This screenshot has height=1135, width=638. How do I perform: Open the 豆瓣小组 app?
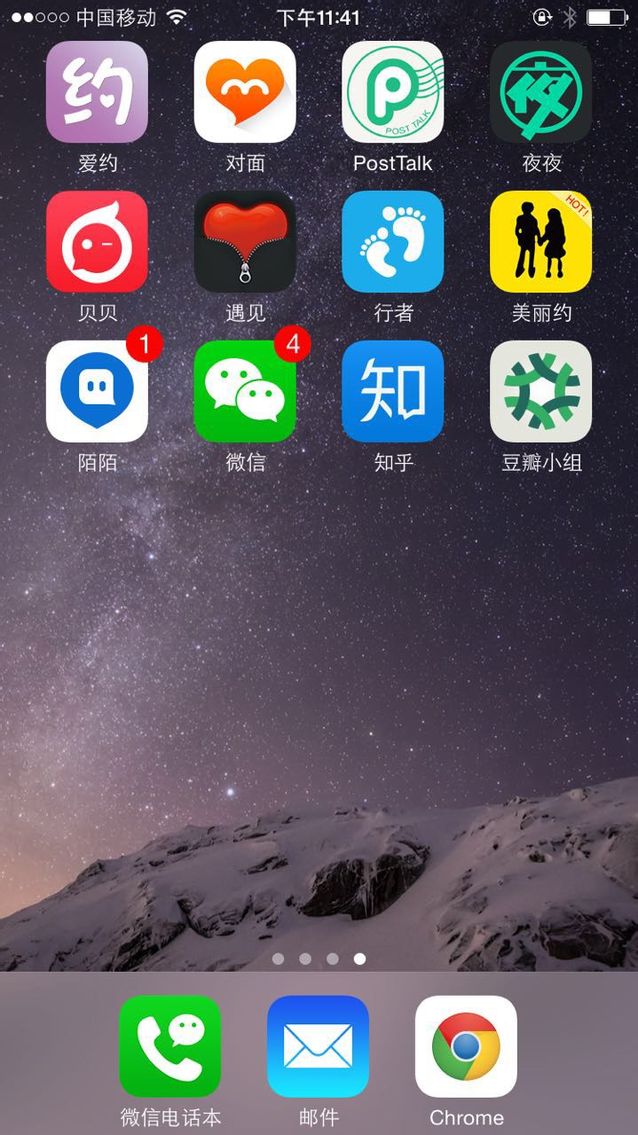click(541, 391)
